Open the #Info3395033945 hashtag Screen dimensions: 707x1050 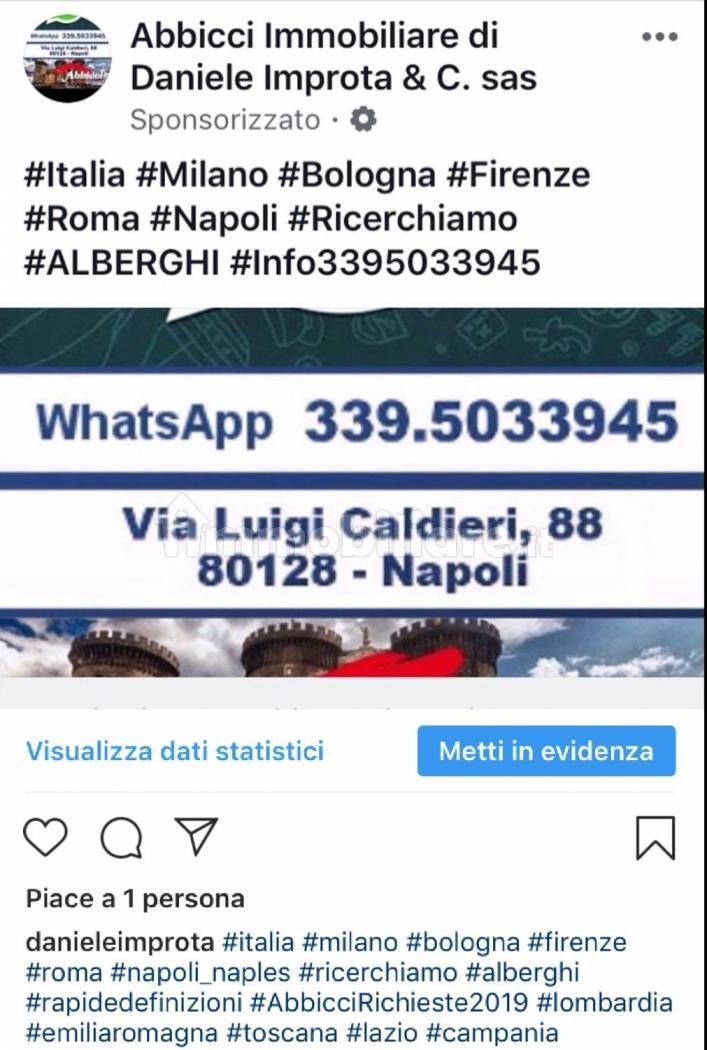point(385,262)
